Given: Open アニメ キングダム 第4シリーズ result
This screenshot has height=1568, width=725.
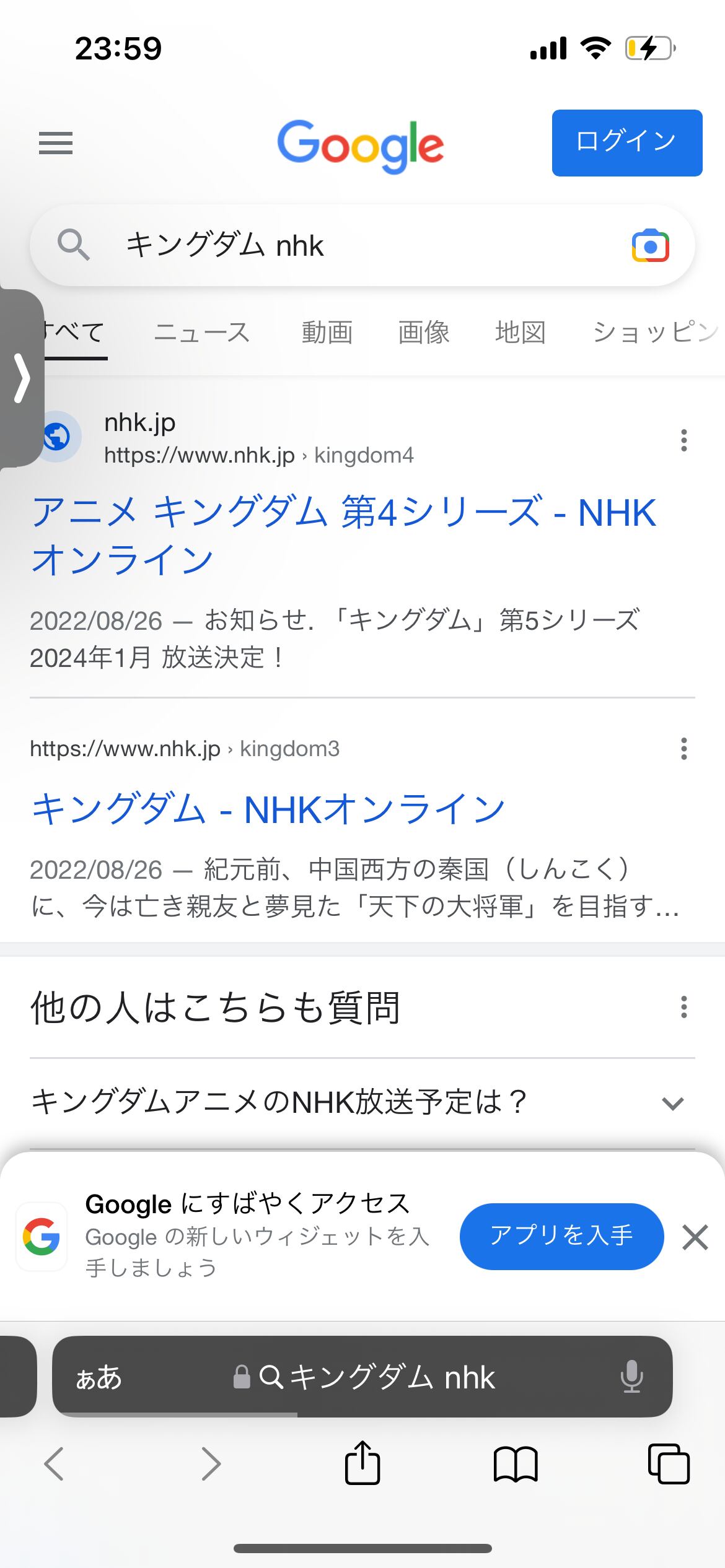Looking at the screenshot, I should (344, 536).
